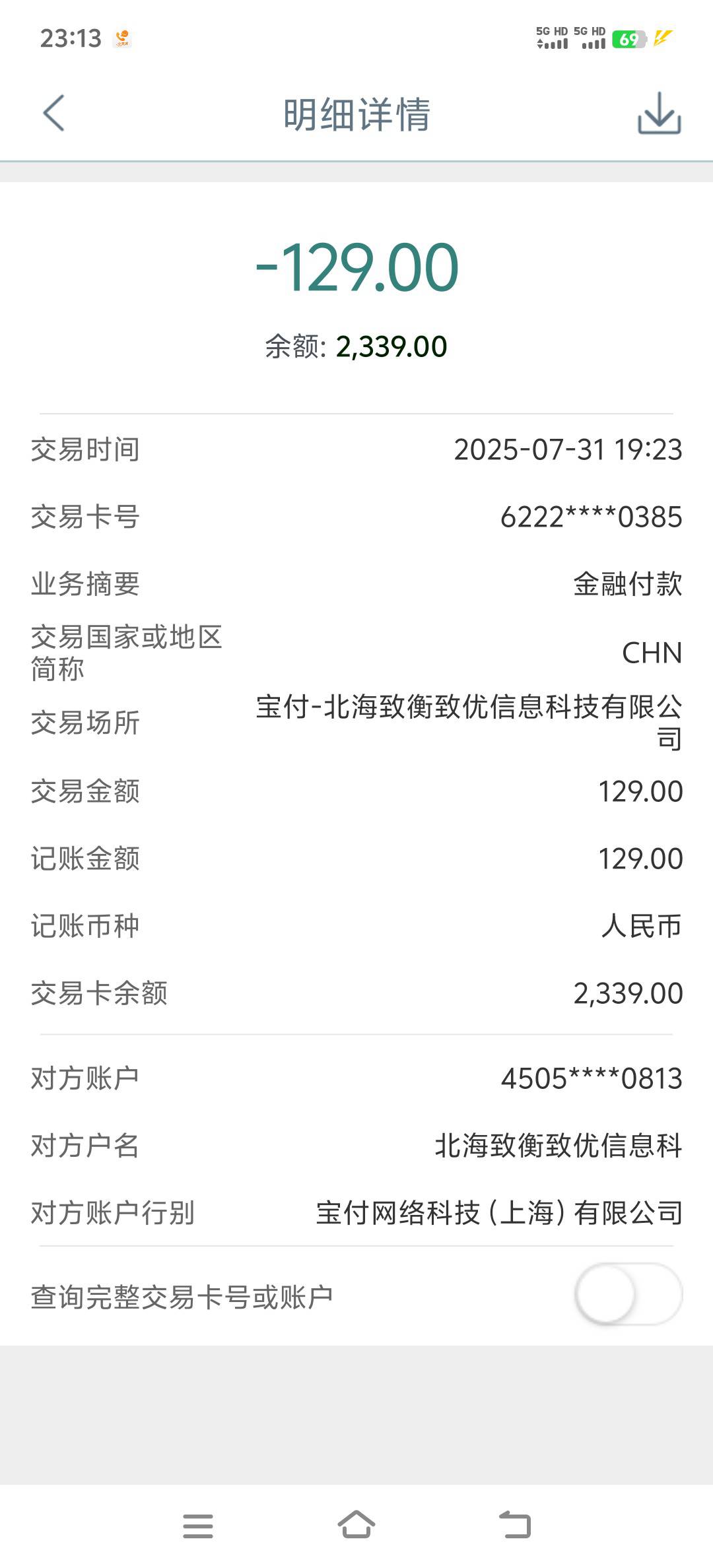Enable the 查询完整交易卡号或账户 switch
713x1568 pixels.
628,1294
